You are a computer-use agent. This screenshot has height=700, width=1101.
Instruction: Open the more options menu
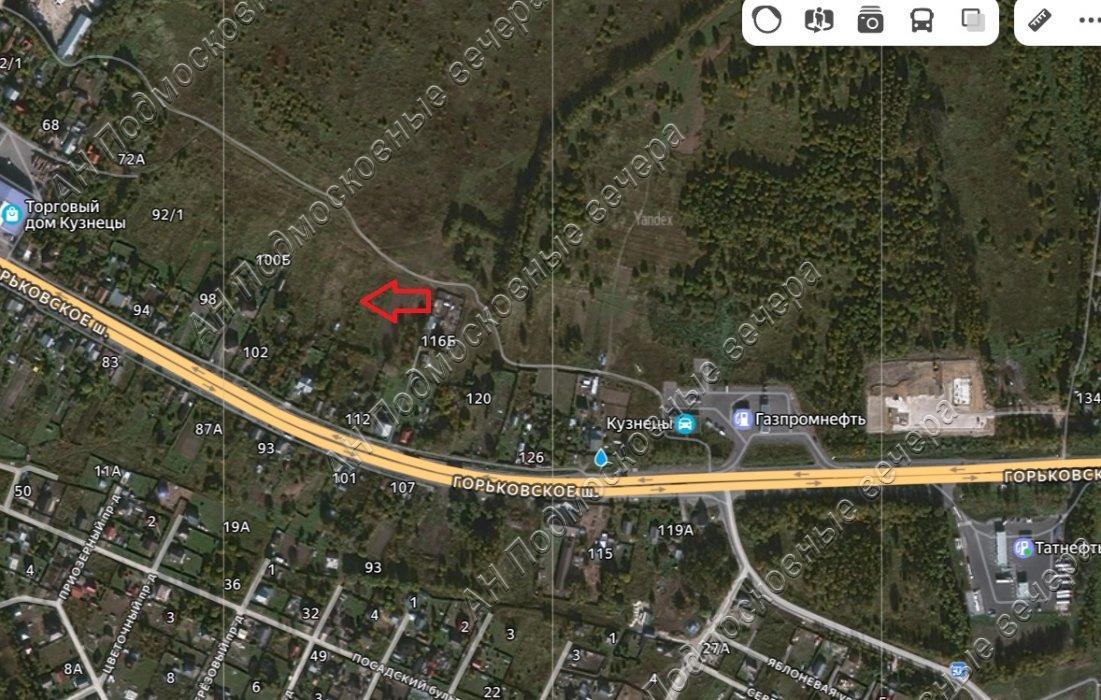pyautogui.click(x=1088, y=21)
